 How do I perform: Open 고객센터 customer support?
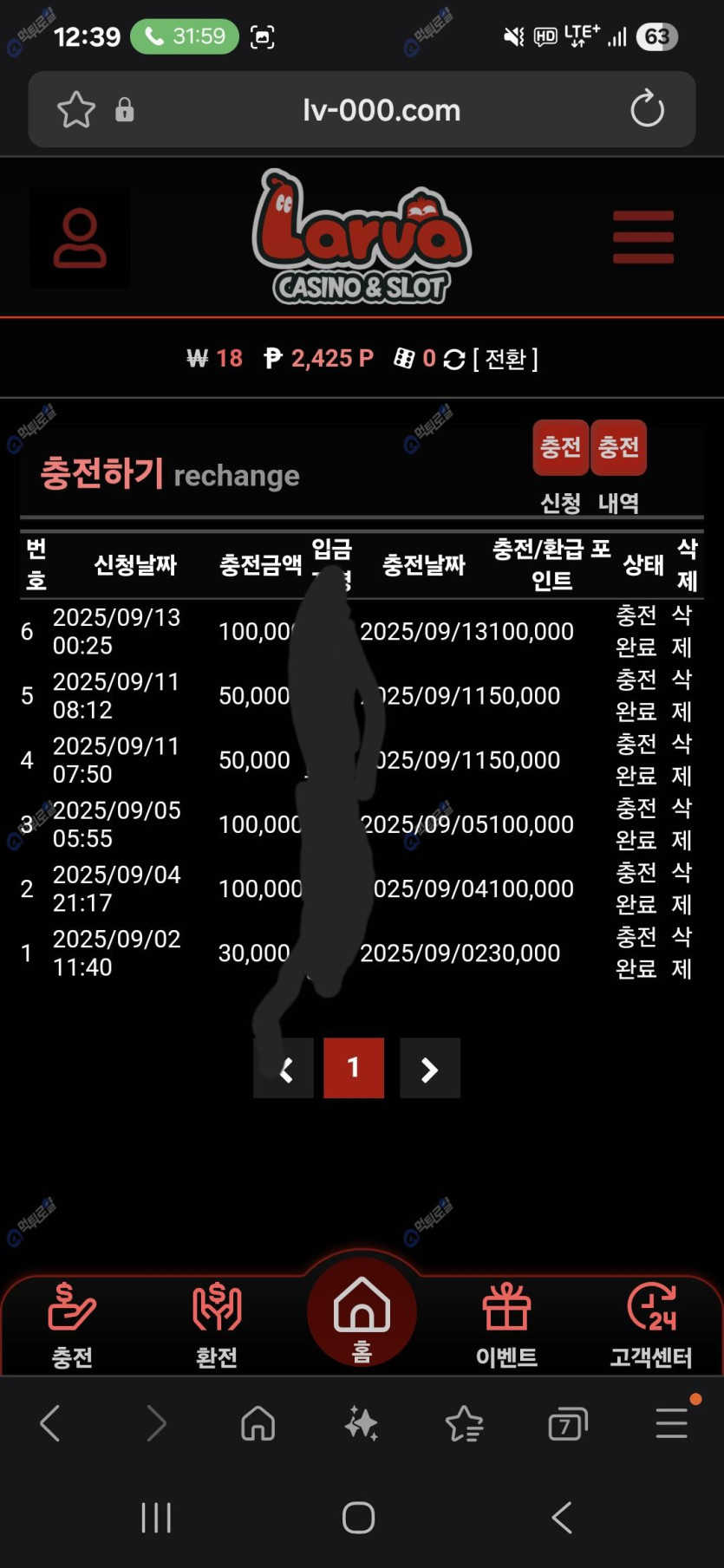point(651,1326)
